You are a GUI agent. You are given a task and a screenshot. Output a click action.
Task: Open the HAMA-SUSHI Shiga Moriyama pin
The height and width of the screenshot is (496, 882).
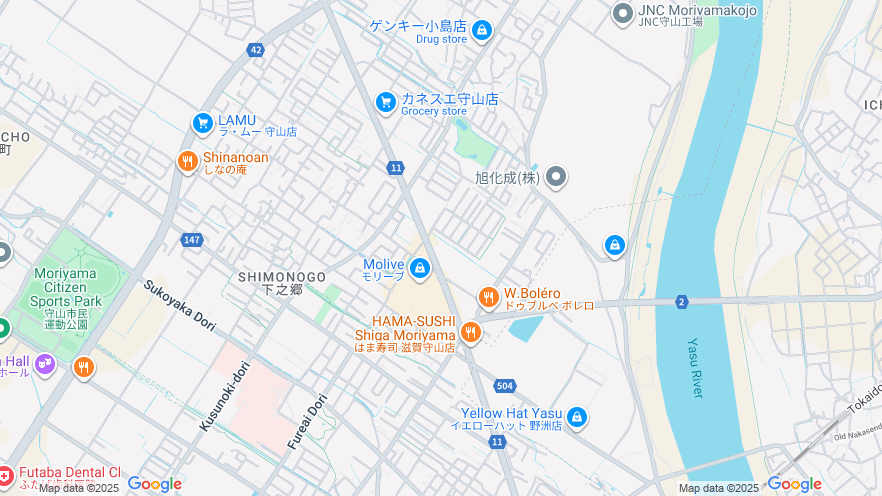tap(470, 332)
